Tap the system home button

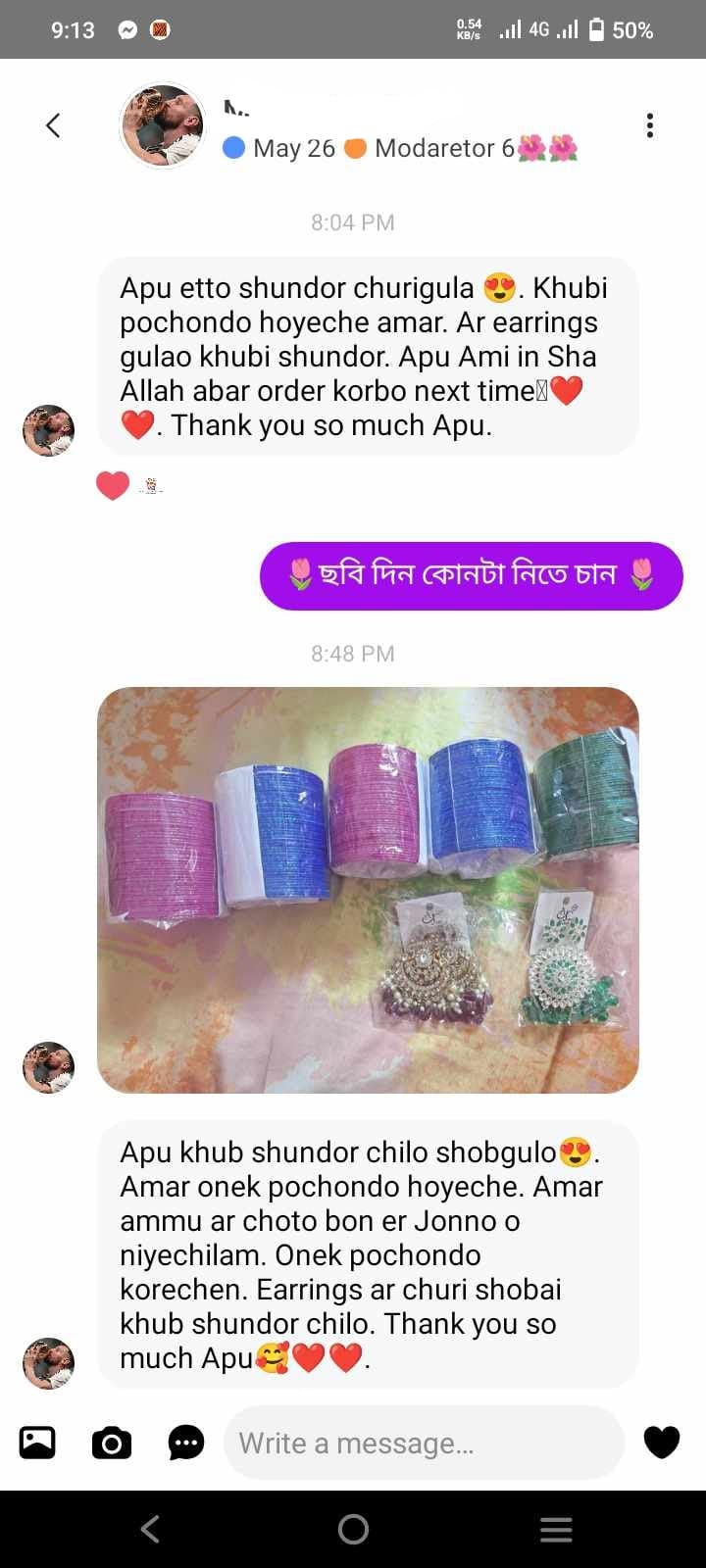[x=353, y=1529]
